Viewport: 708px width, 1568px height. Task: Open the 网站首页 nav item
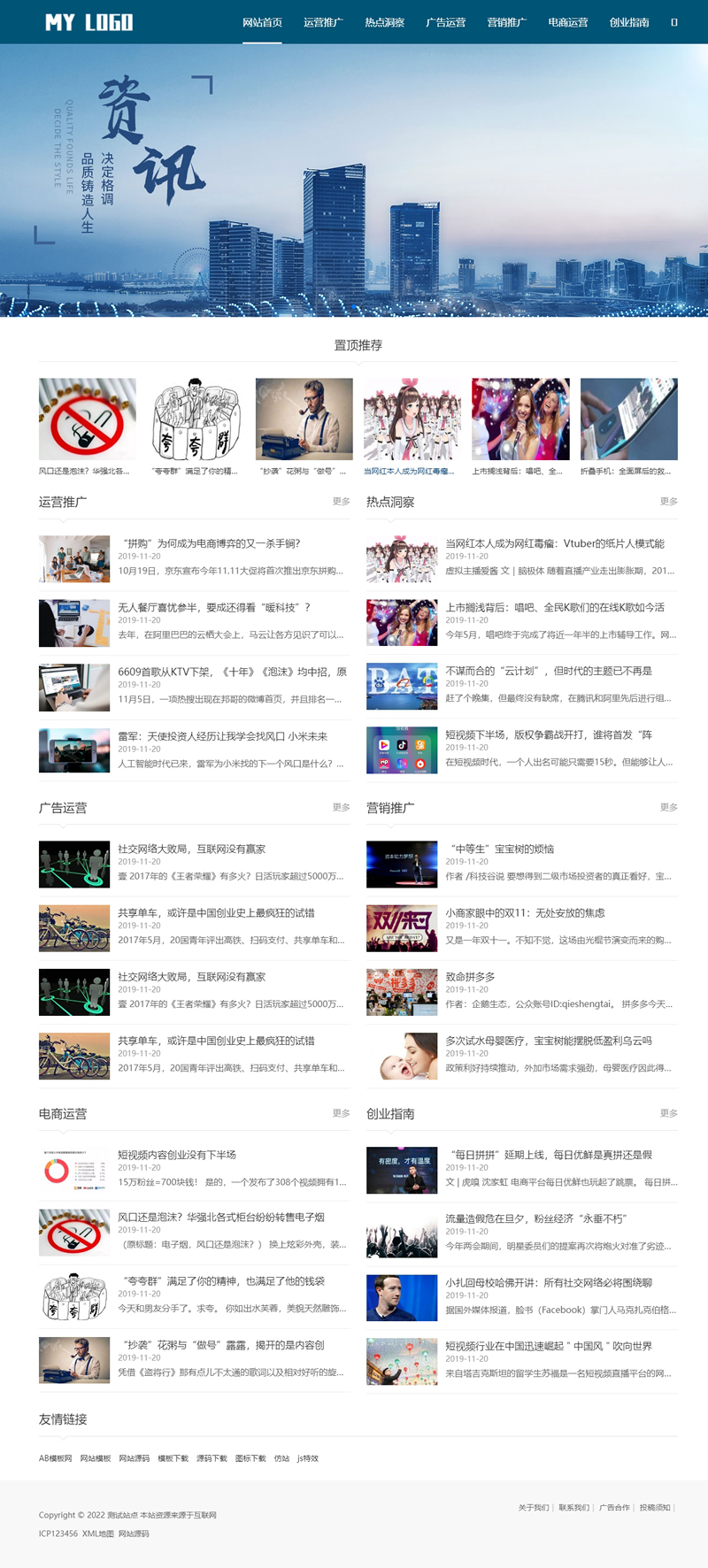262,22
